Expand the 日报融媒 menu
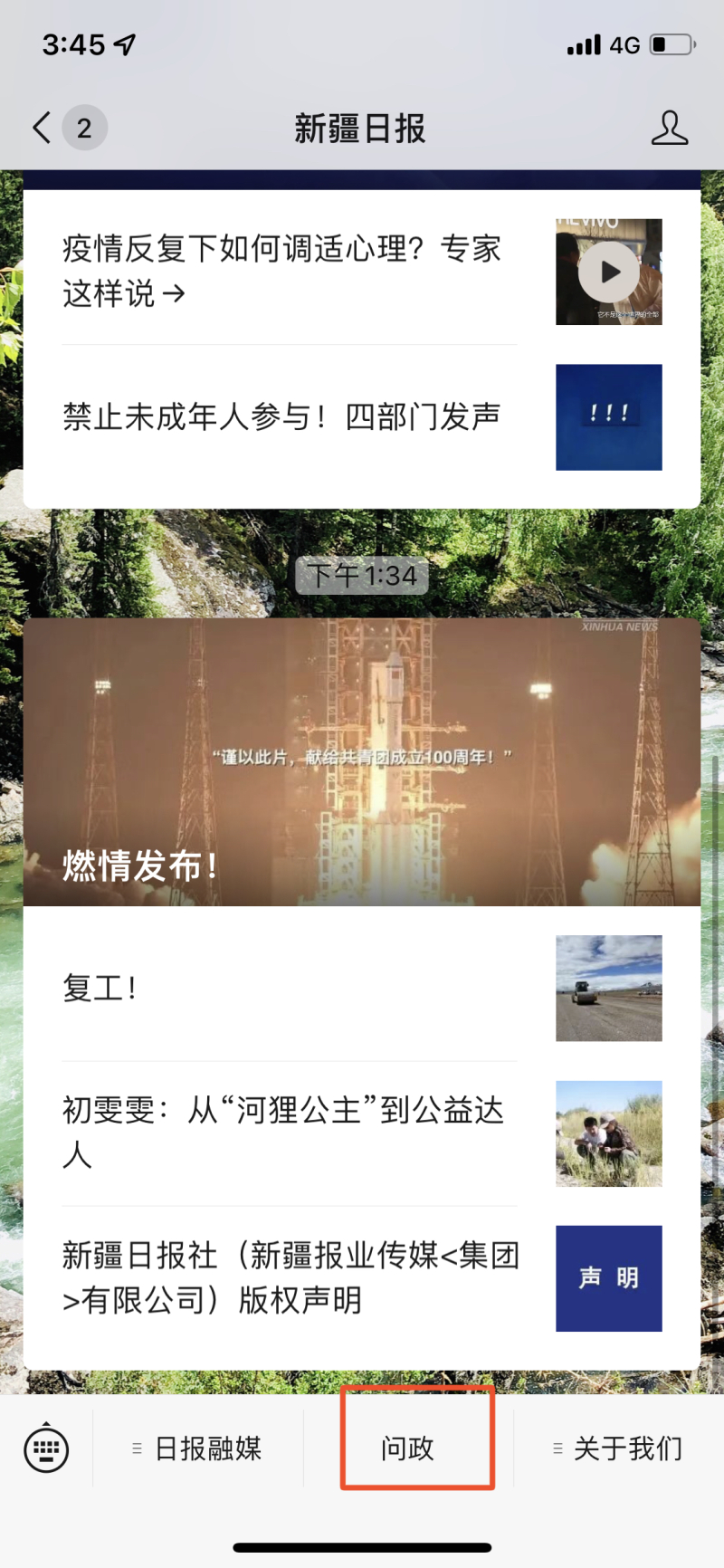 tap(198, 1448)
